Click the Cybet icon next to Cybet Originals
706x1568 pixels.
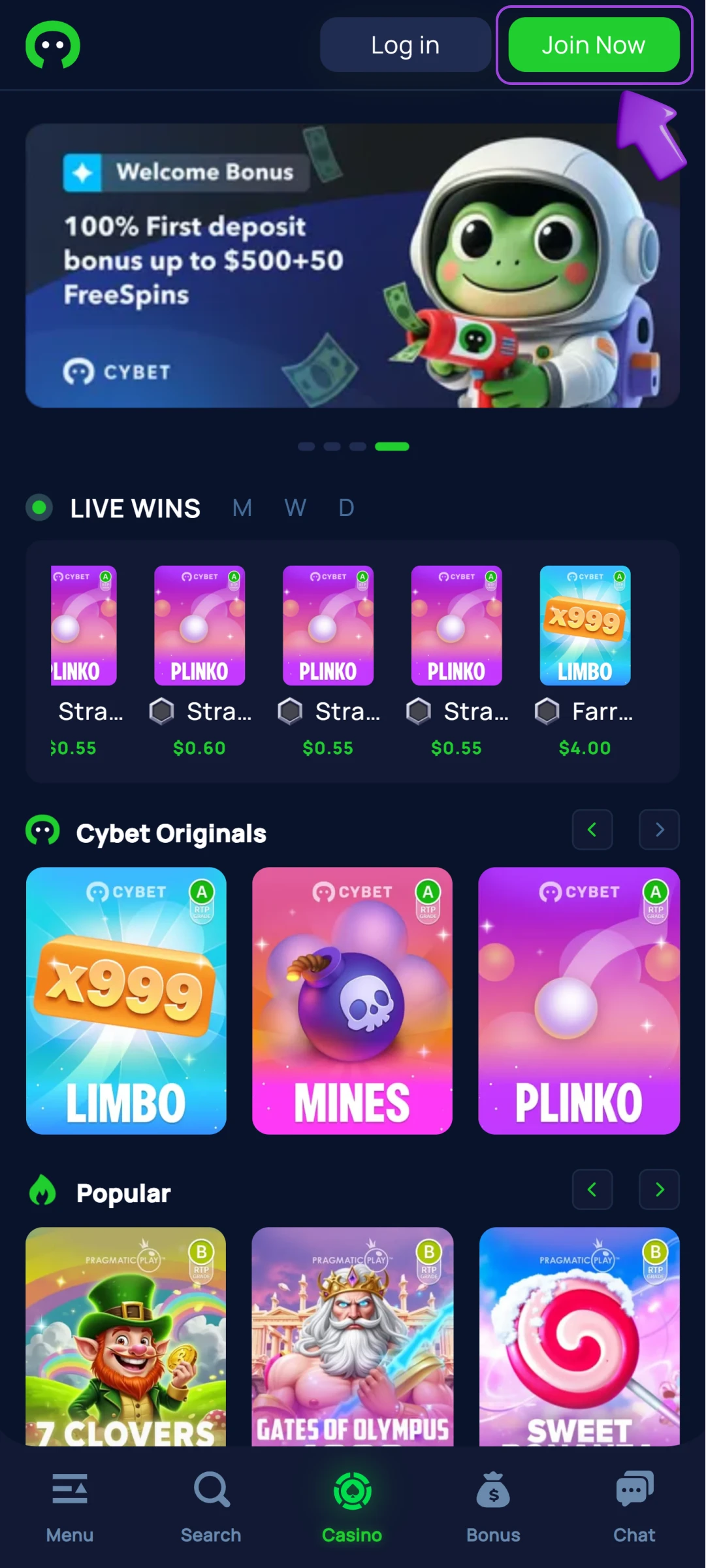pyautogui.click(x=44, y=831)
